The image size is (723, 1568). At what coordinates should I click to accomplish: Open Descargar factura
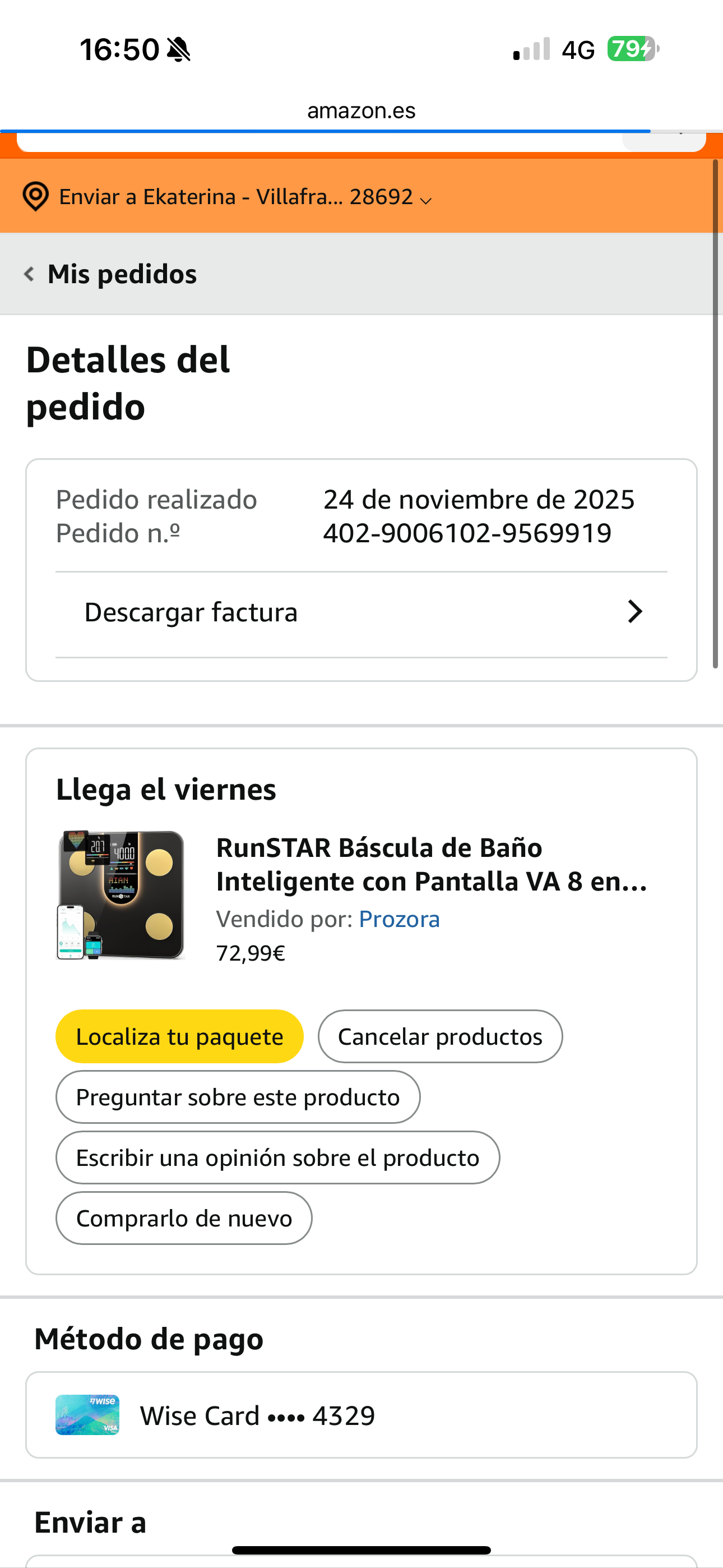click(x=361, y=612)
